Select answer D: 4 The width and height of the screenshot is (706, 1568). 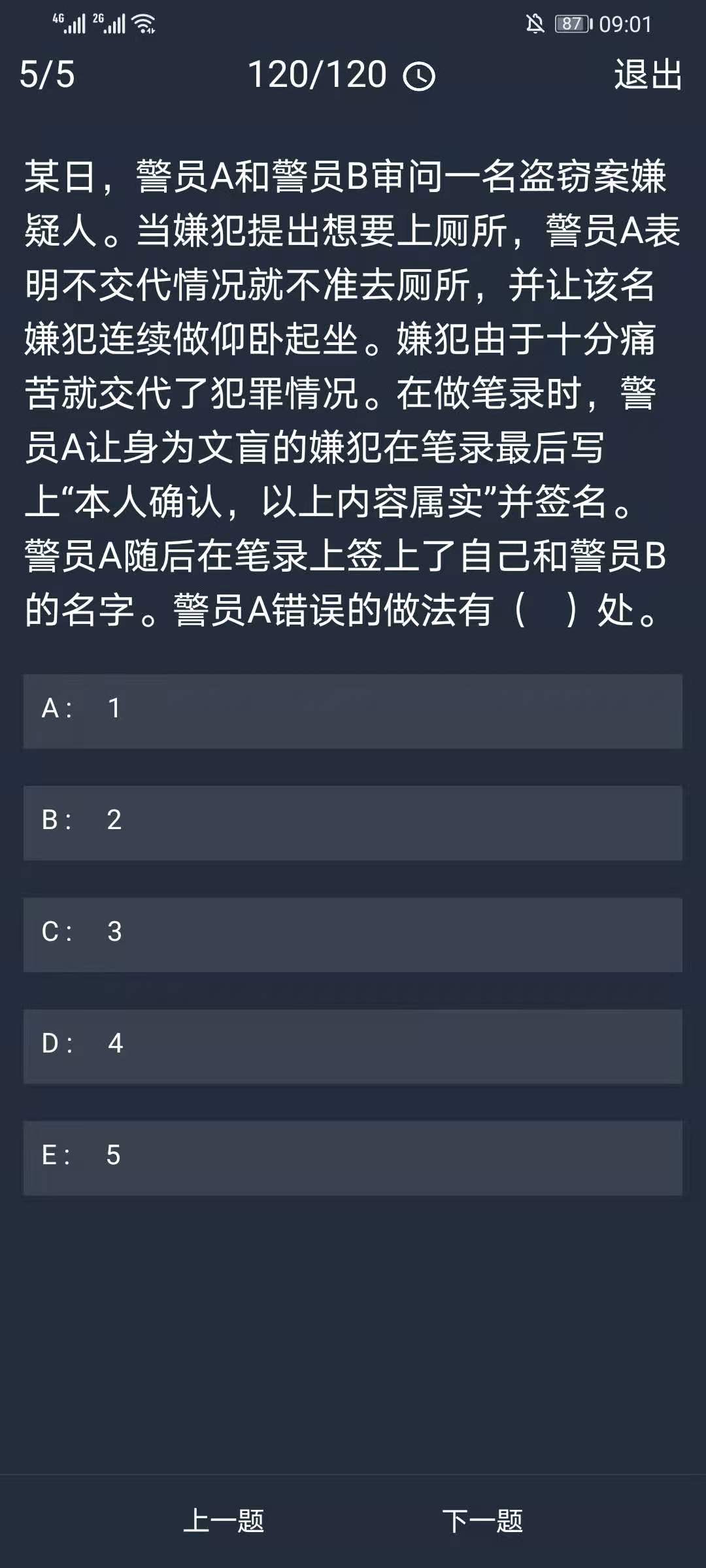pyautogui.click(x=353, y=1046)
